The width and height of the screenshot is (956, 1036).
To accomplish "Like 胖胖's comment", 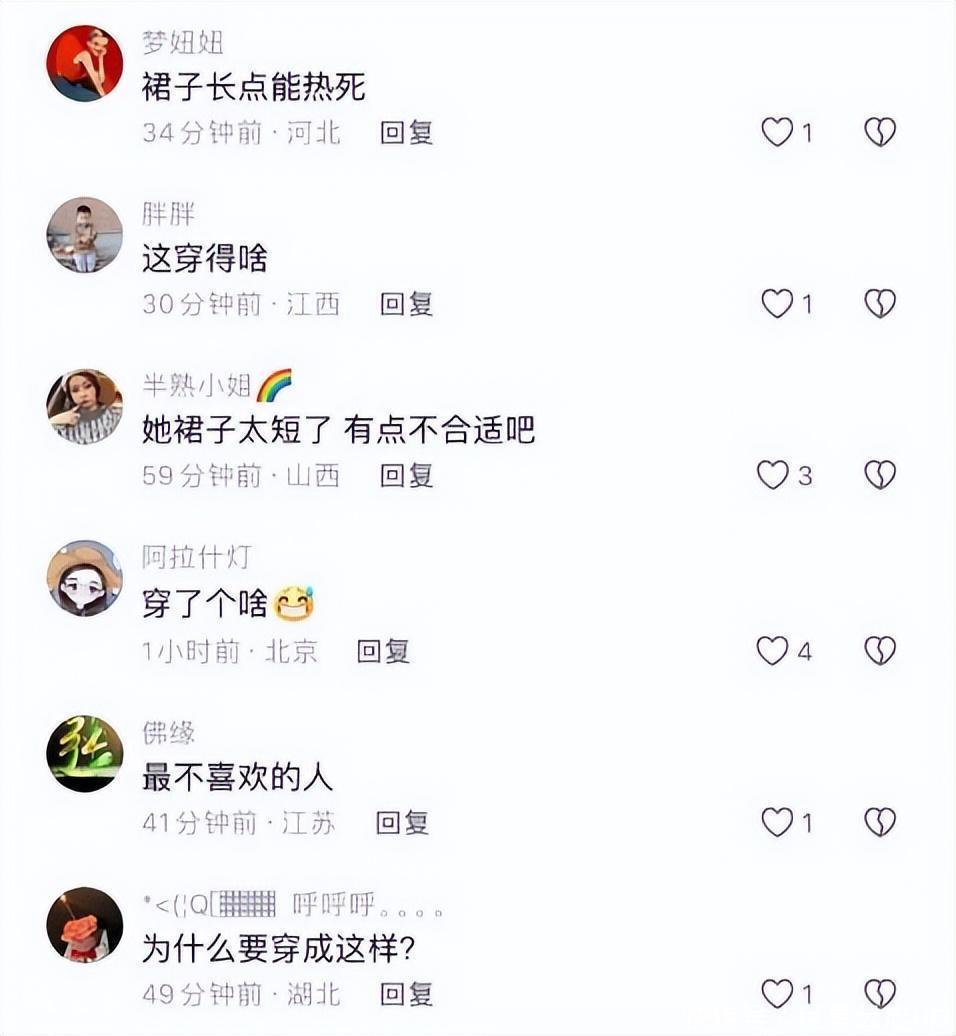I will [777, 303].
